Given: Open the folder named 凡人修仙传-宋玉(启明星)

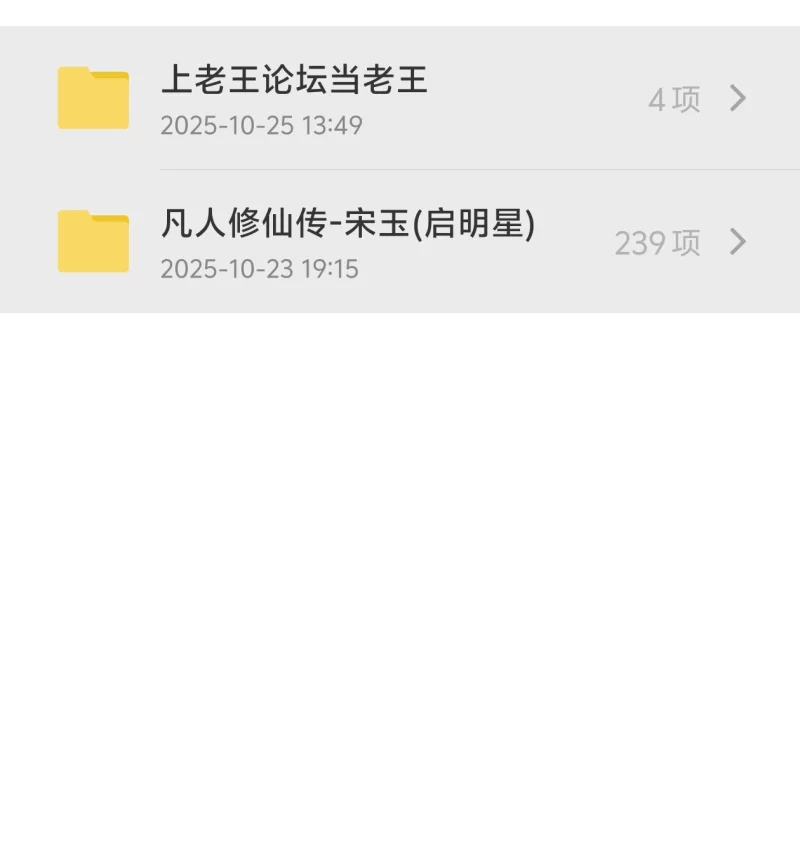Looking at the screenshot, I should click(x=350, y=222).
